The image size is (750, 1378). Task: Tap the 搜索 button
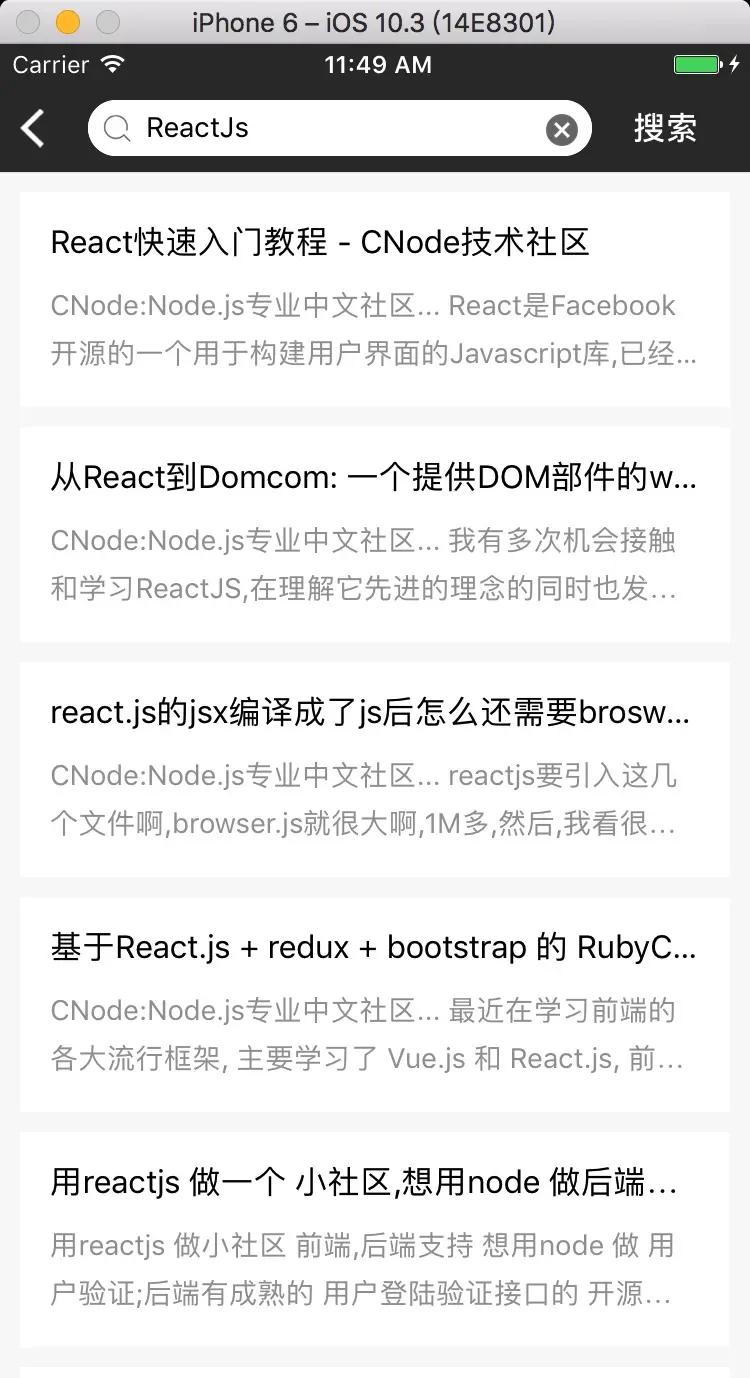[x=665, y=128]
